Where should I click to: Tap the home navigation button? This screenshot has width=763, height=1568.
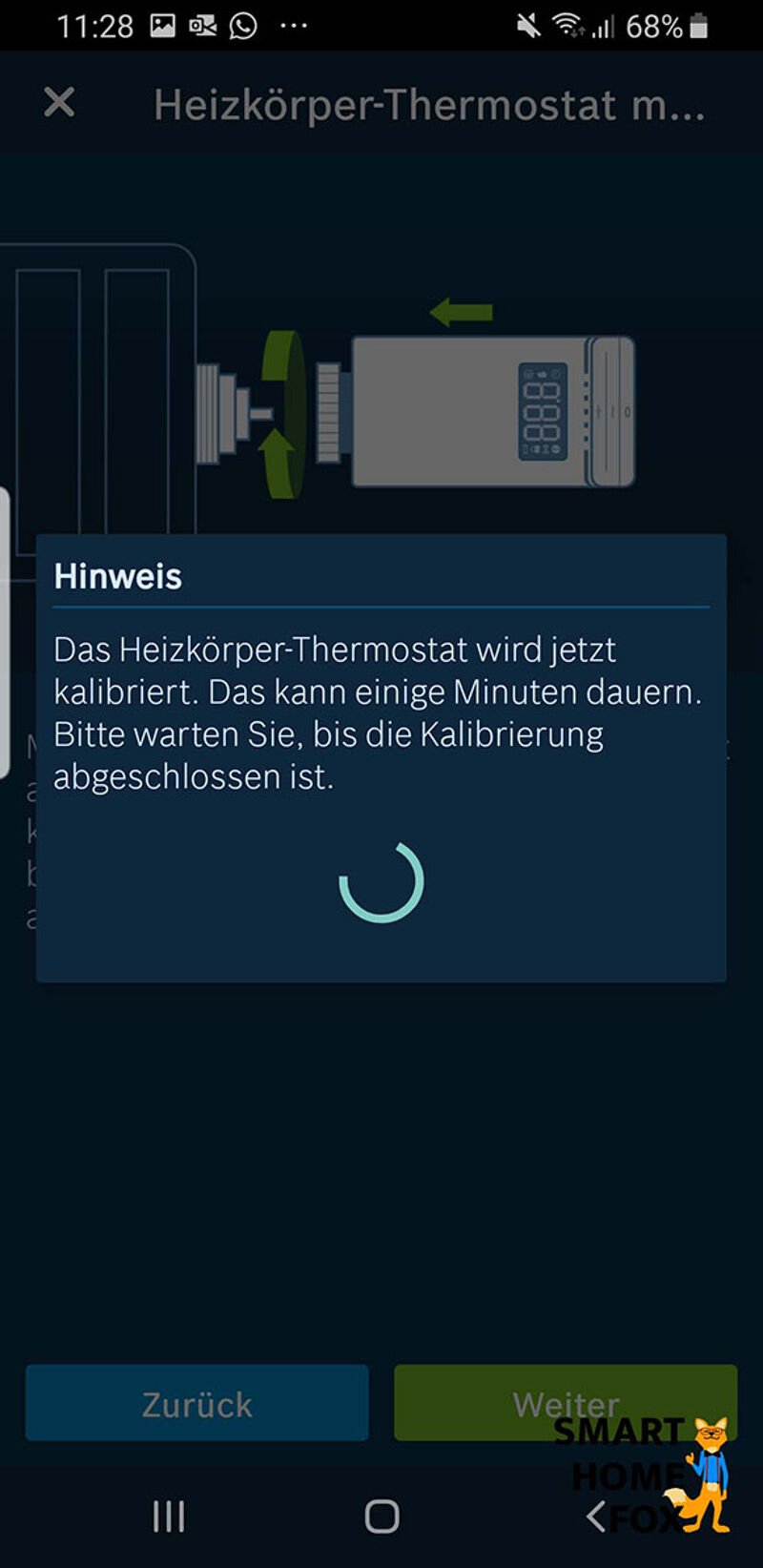pyautogui.click(x=381, y=1516)
